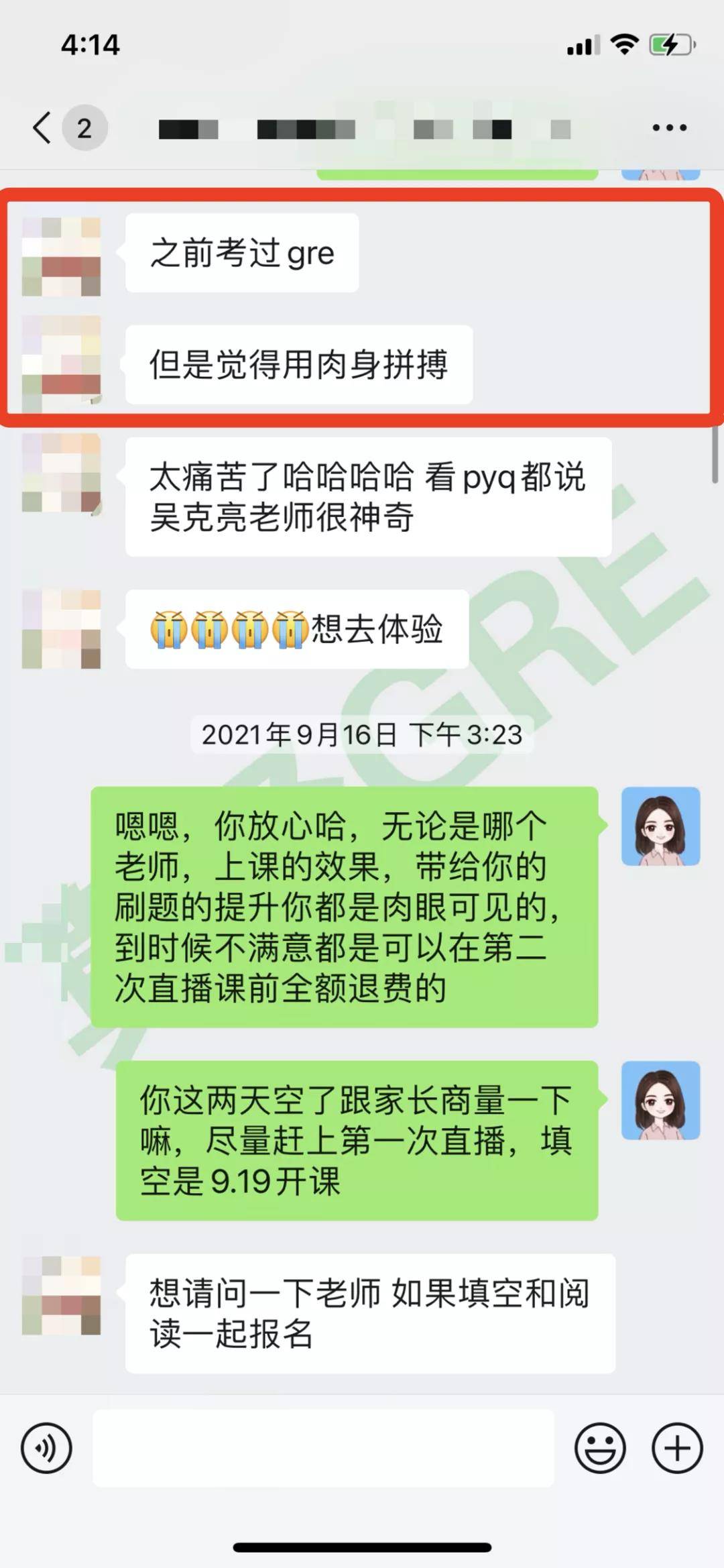Focus the message text field

pyautogui.click(x=323, y=1448)
